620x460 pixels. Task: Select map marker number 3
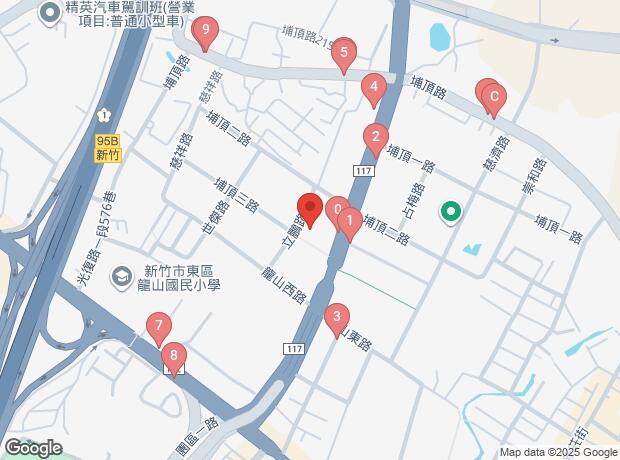337,318
